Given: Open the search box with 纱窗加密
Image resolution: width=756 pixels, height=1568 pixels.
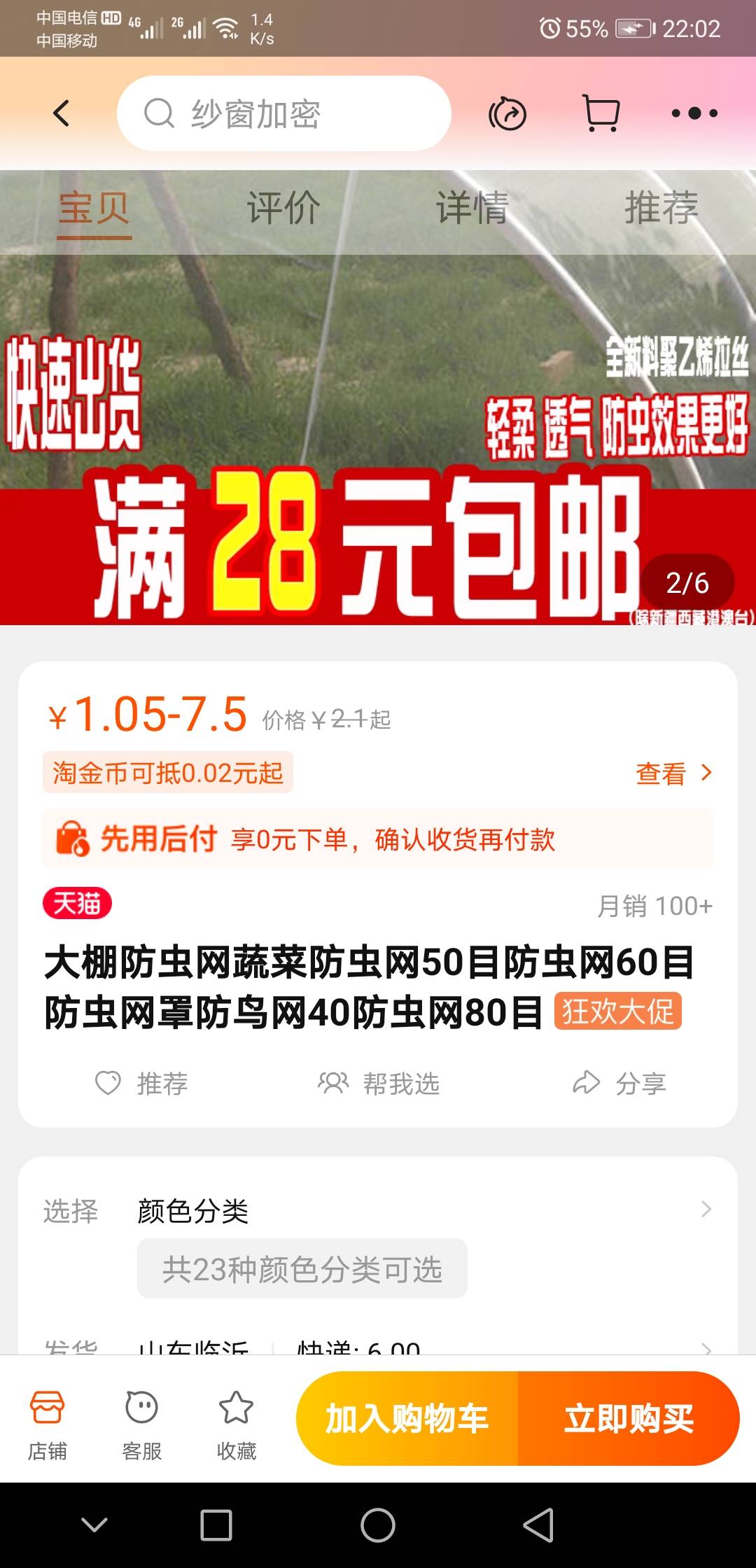Looking at the screenshot, I should (x=283, y=113).
